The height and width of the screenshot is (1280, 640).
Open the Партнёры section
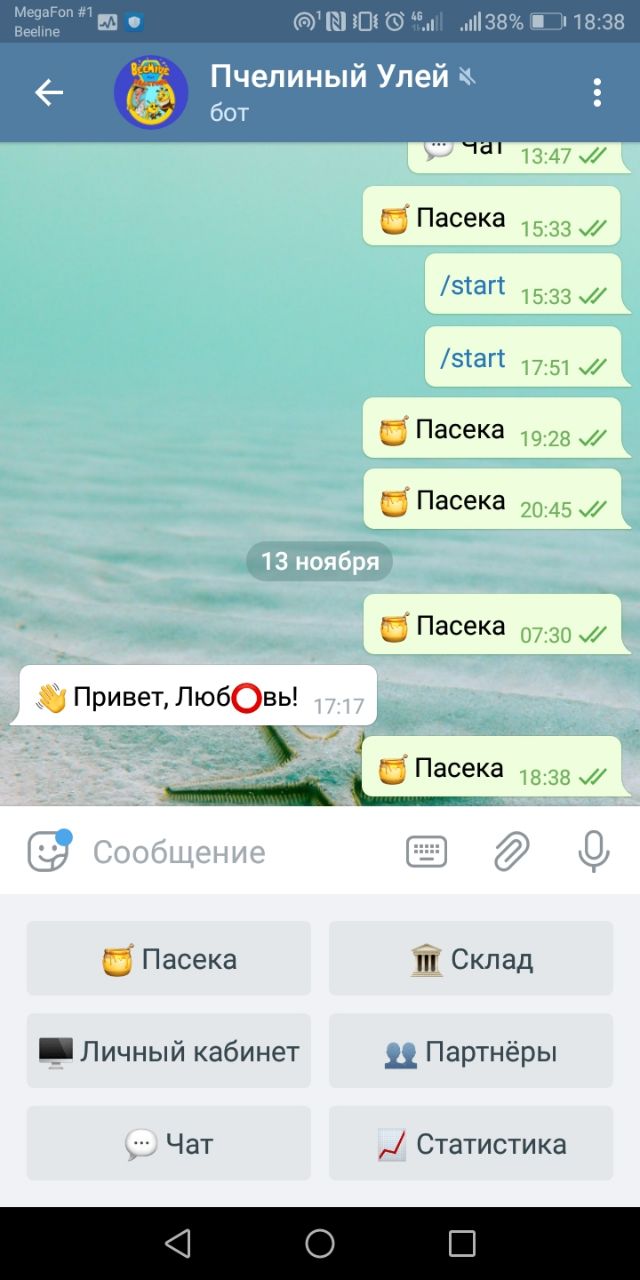pyautogui.click(x=471, y=1051)
